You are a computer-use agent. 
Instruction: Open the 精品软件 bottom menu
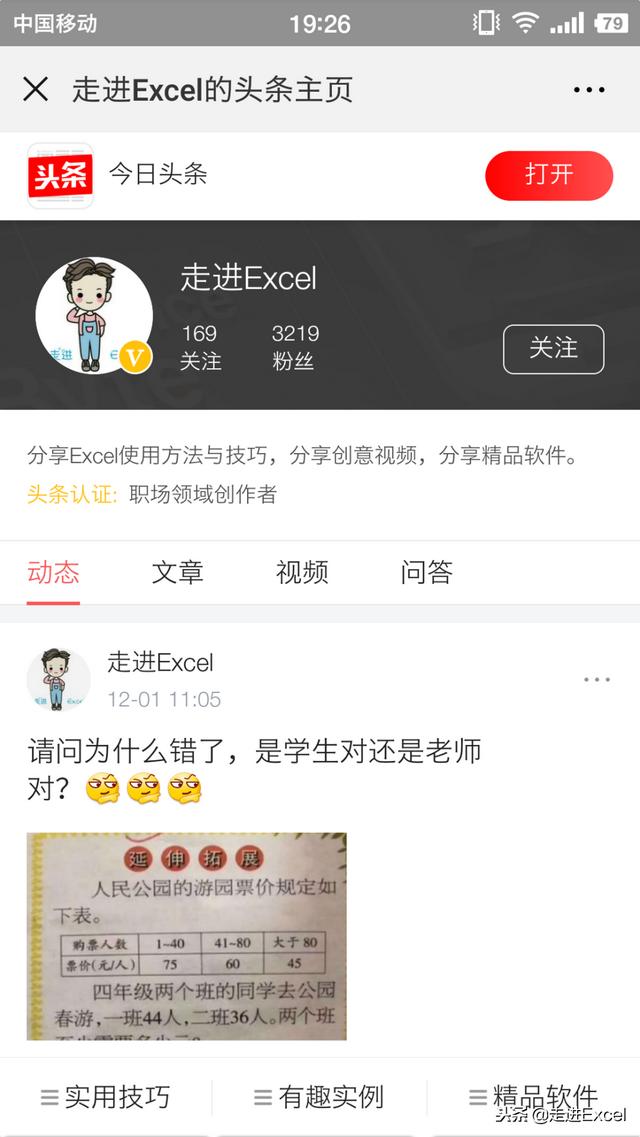(x=533, y=1096)
